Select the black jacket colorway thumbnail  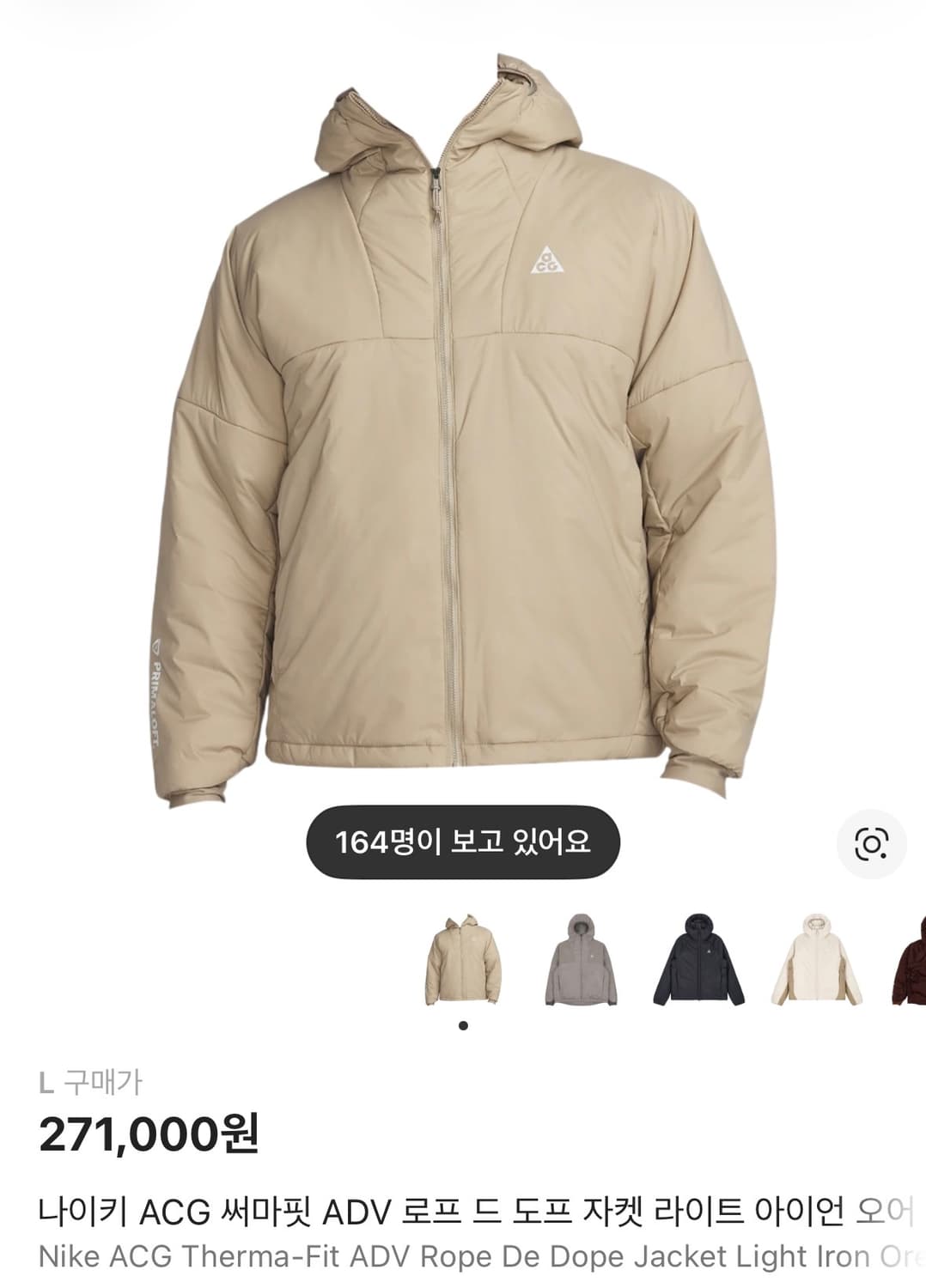(x=696, y=962)
